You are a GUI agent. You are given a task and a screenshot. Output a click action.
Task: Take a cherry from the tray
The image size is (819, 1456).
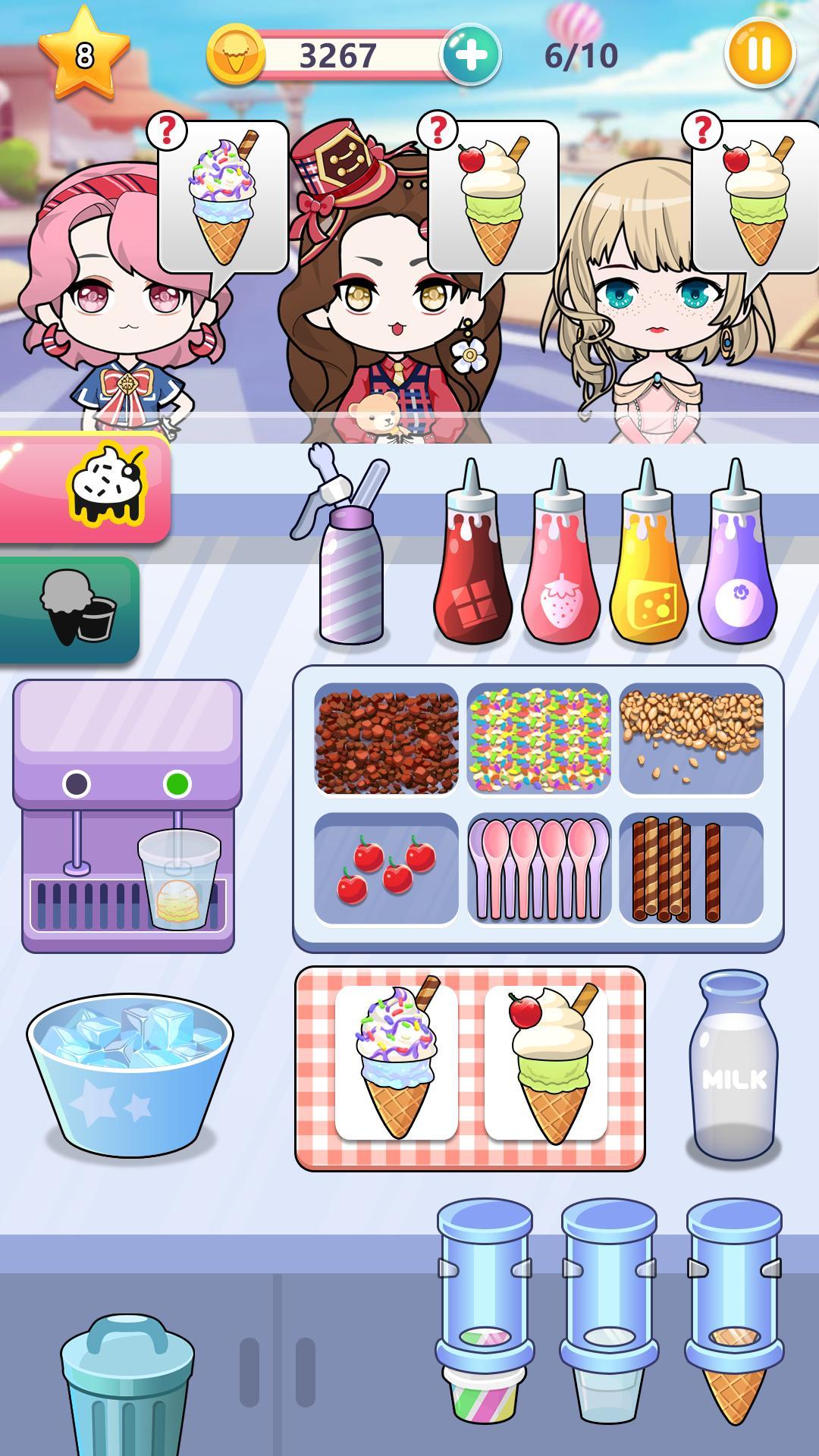pos(386,871)
